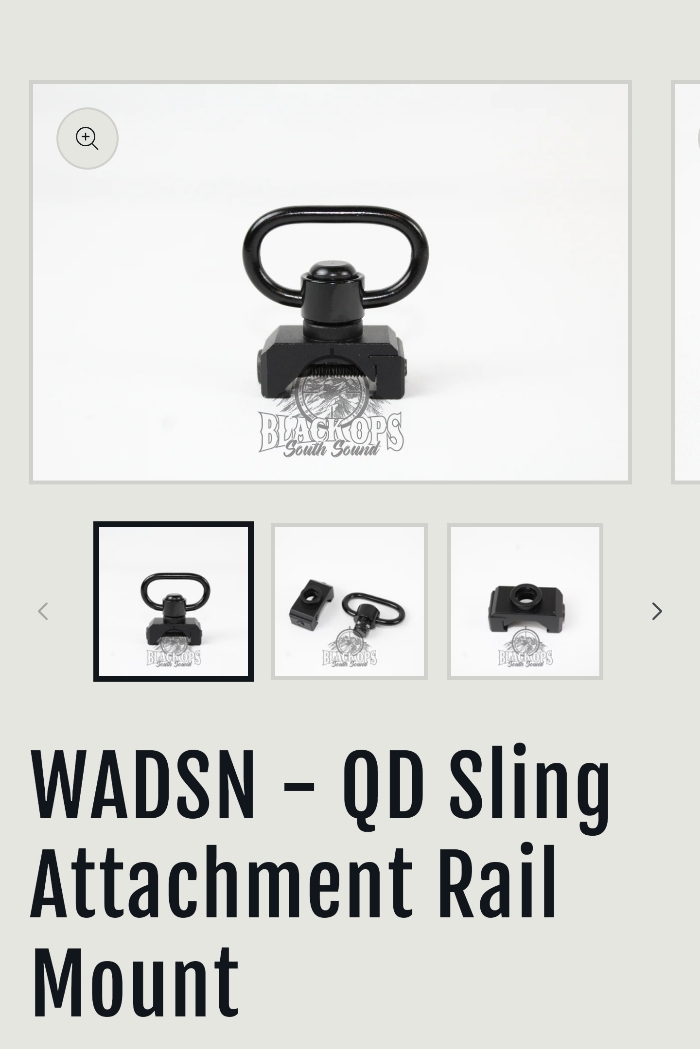700x1049 pixels.
Task: Open third thumbnail of rail mount base only
Action: (525, 602)
